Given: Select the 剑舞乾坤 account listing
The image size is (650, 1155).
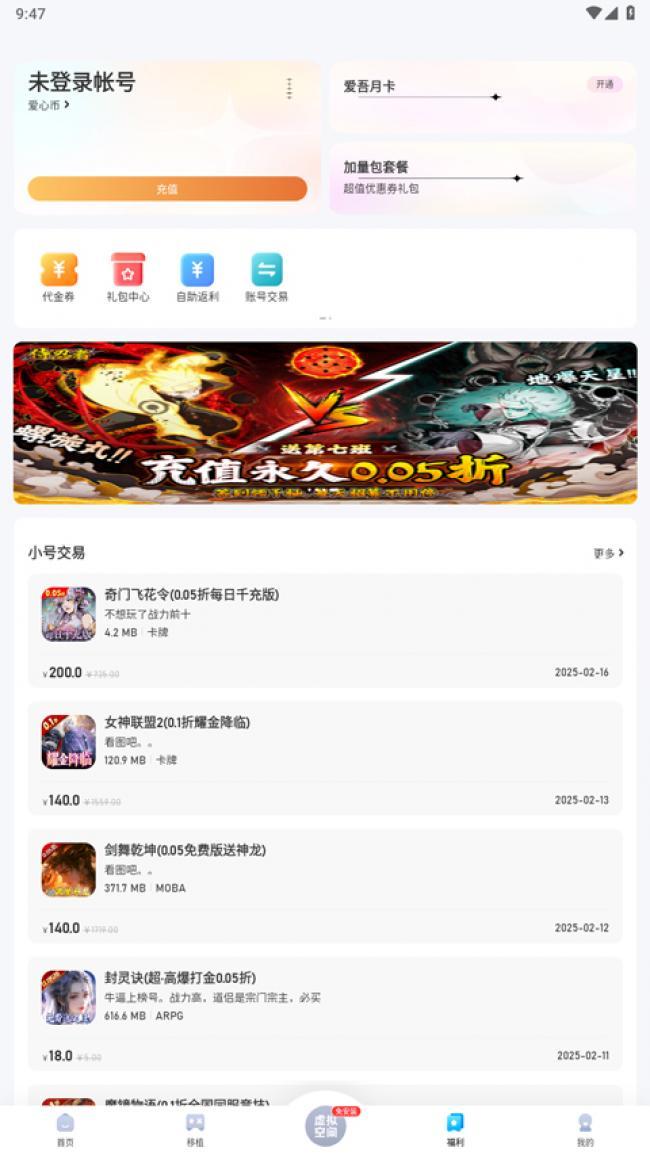Looking at the screenshot, I should (325, 885).
